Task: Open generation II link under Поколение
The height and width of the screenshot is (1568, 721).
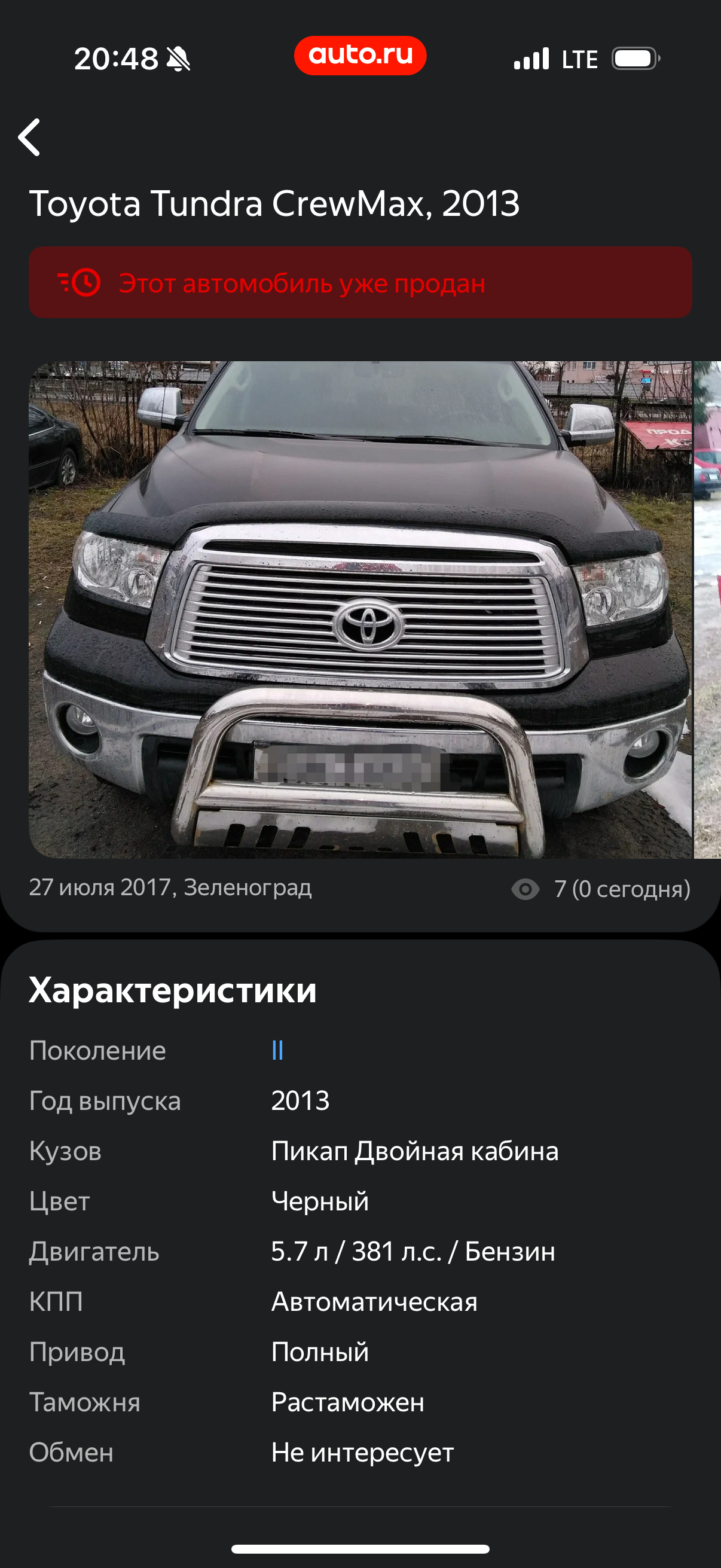Action: click(x=277, y=1050)
